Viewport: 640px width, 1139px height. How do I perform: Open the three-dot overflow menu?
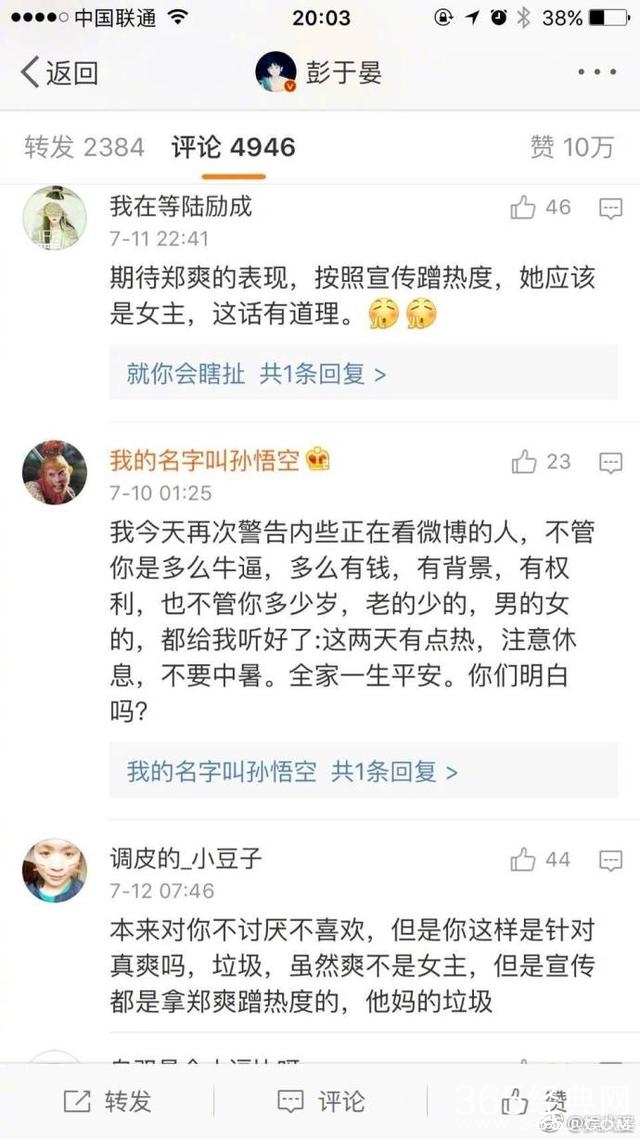coord(597,73)
